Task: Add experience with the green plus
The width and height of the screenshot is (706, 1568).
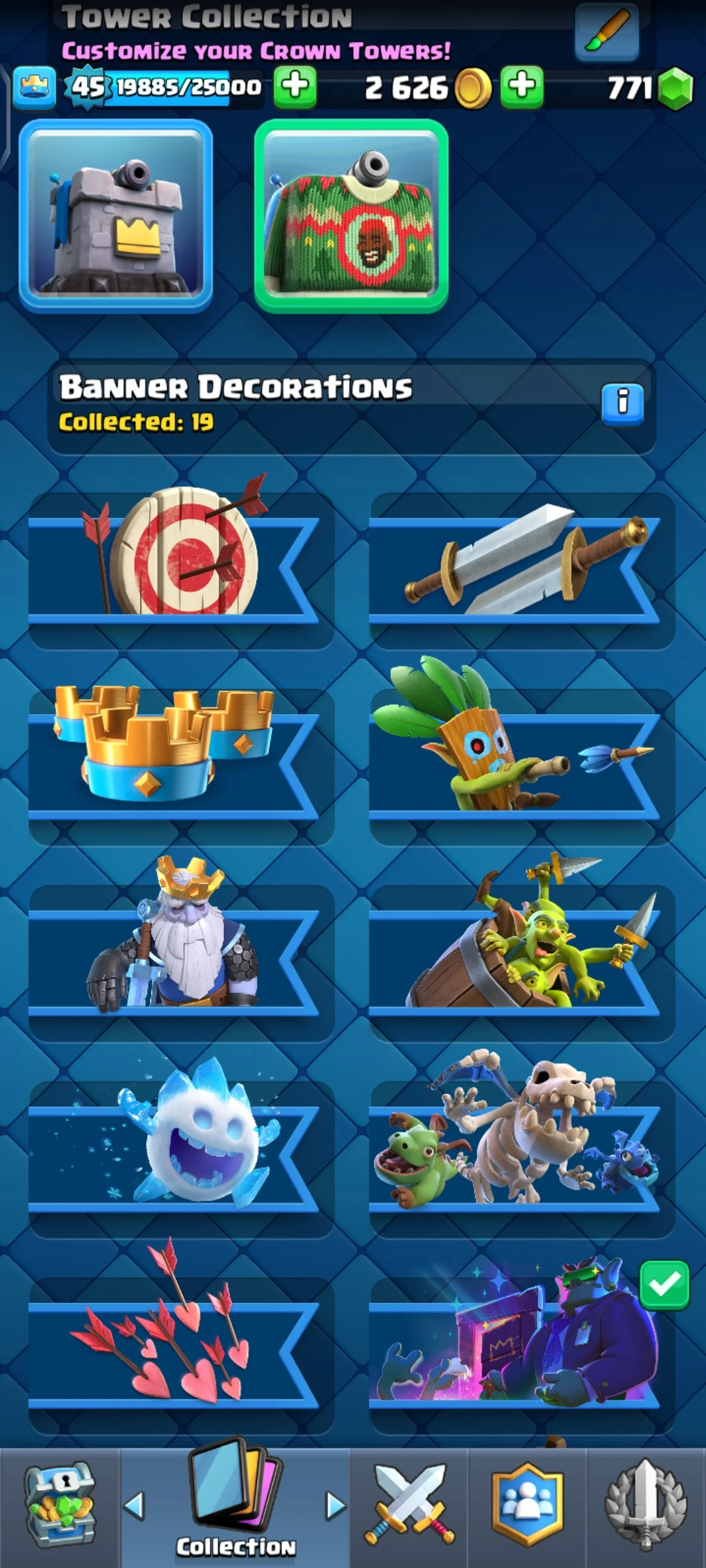Action: point(295,86)
